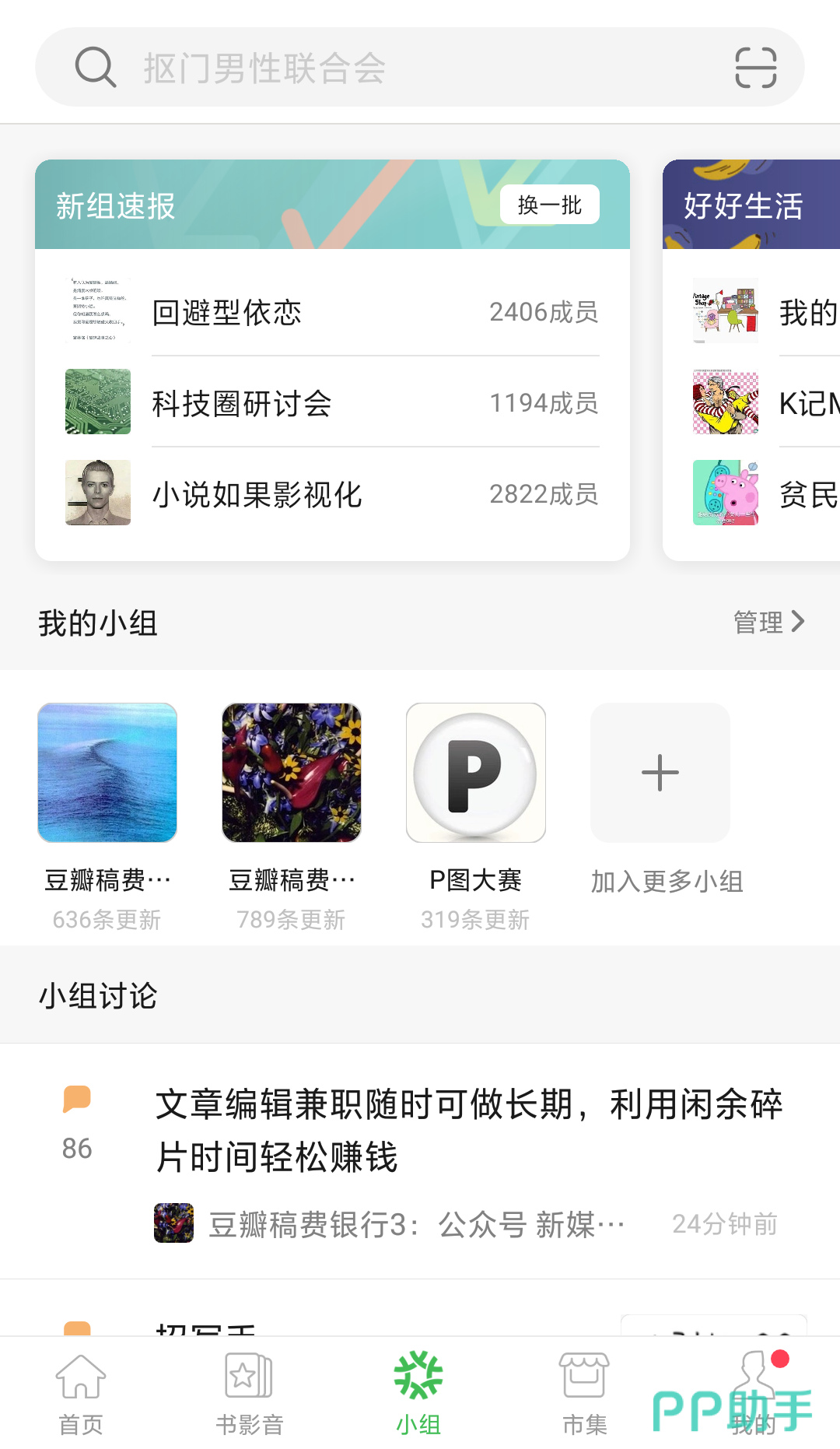
Task: Switch to the 小组 tab
Action: [420, 1393]
